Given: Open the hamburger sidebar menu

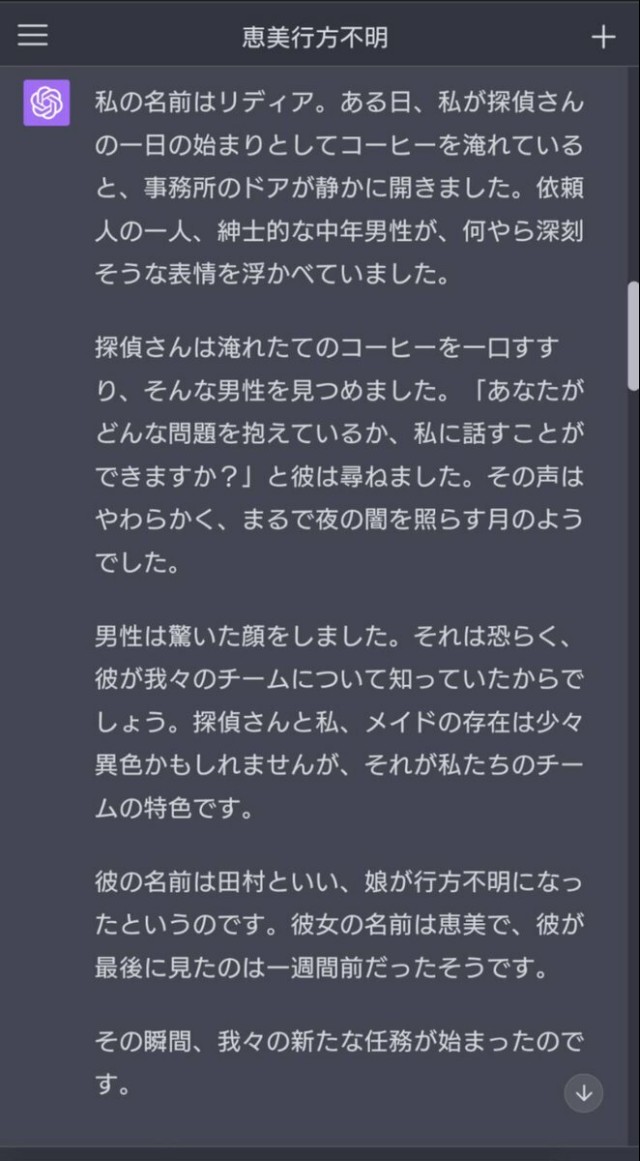Looking at the screenshot, I should (x=32, y=37).
